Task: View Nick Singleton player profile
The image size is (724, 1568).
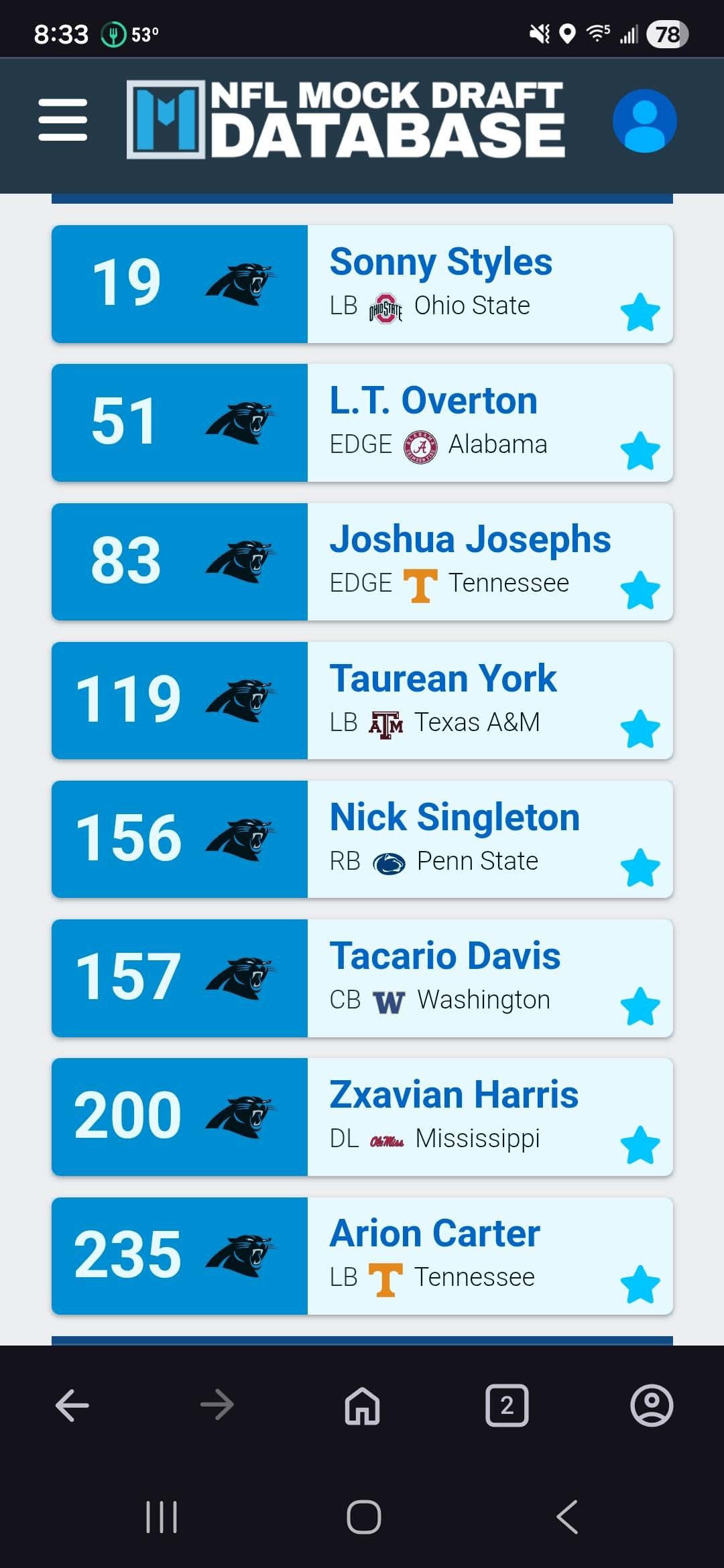Action: coord(455,818)
